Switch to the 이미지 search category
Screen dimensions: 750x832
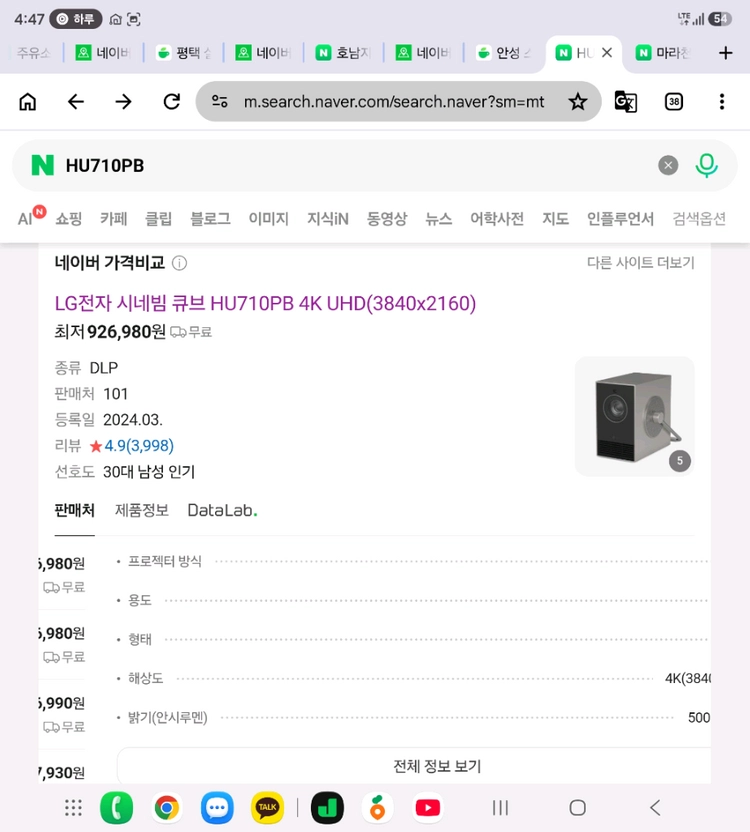(269, 219)
